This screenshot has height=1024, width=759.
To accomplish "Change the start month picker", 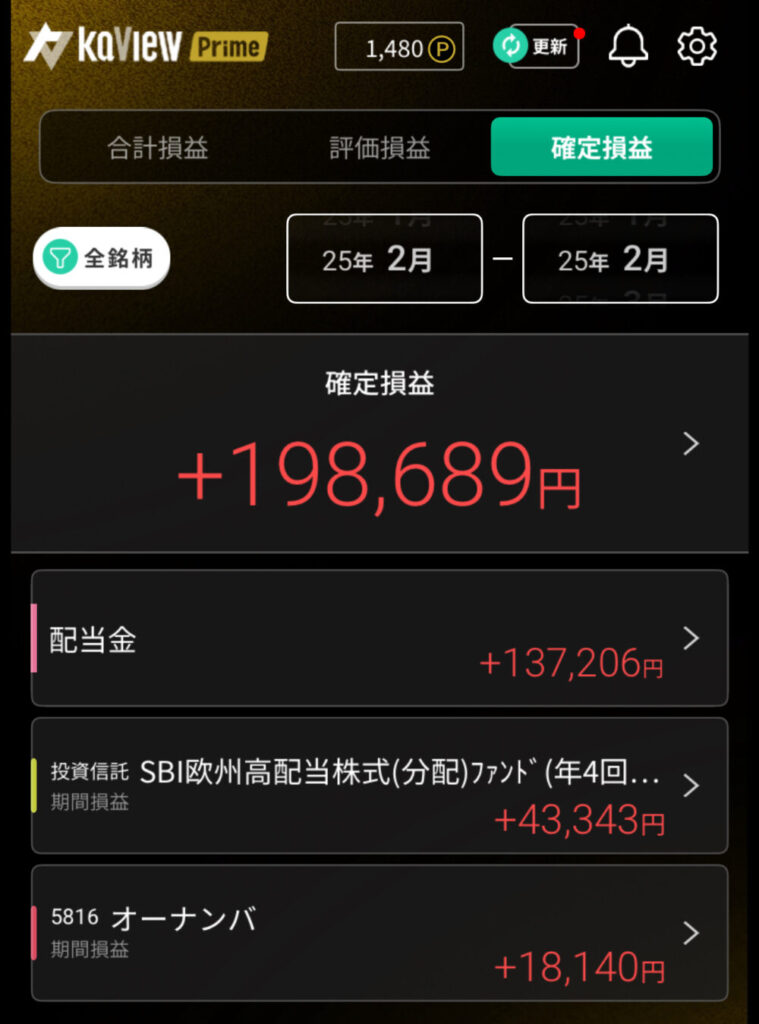I will 384,259.
